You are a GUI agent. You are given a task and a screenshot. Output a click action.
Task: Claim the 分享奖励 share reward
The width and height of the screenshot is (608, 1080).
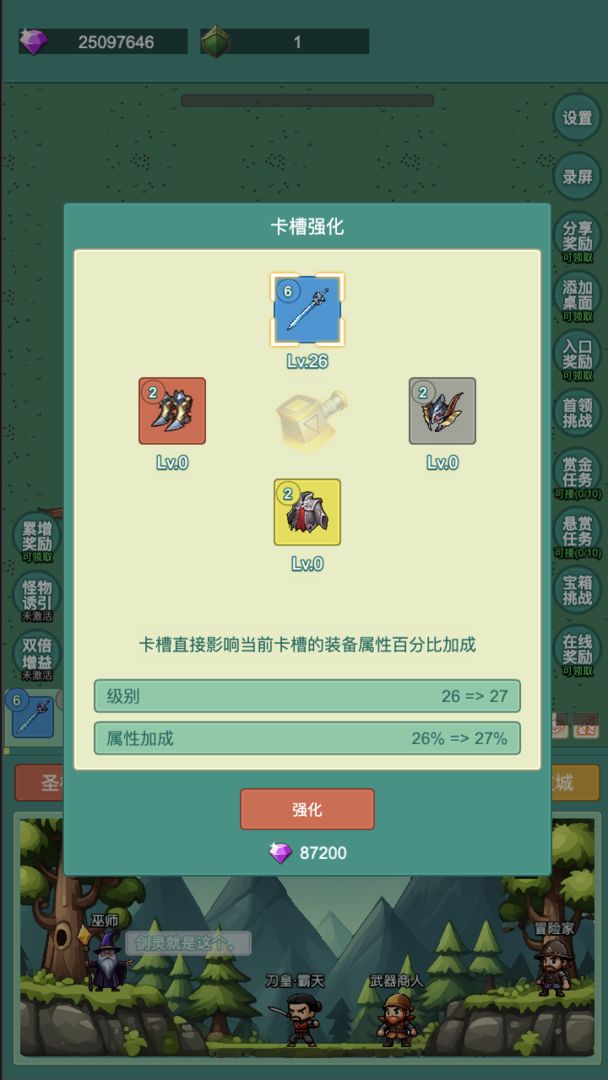(x=577, y=236)
